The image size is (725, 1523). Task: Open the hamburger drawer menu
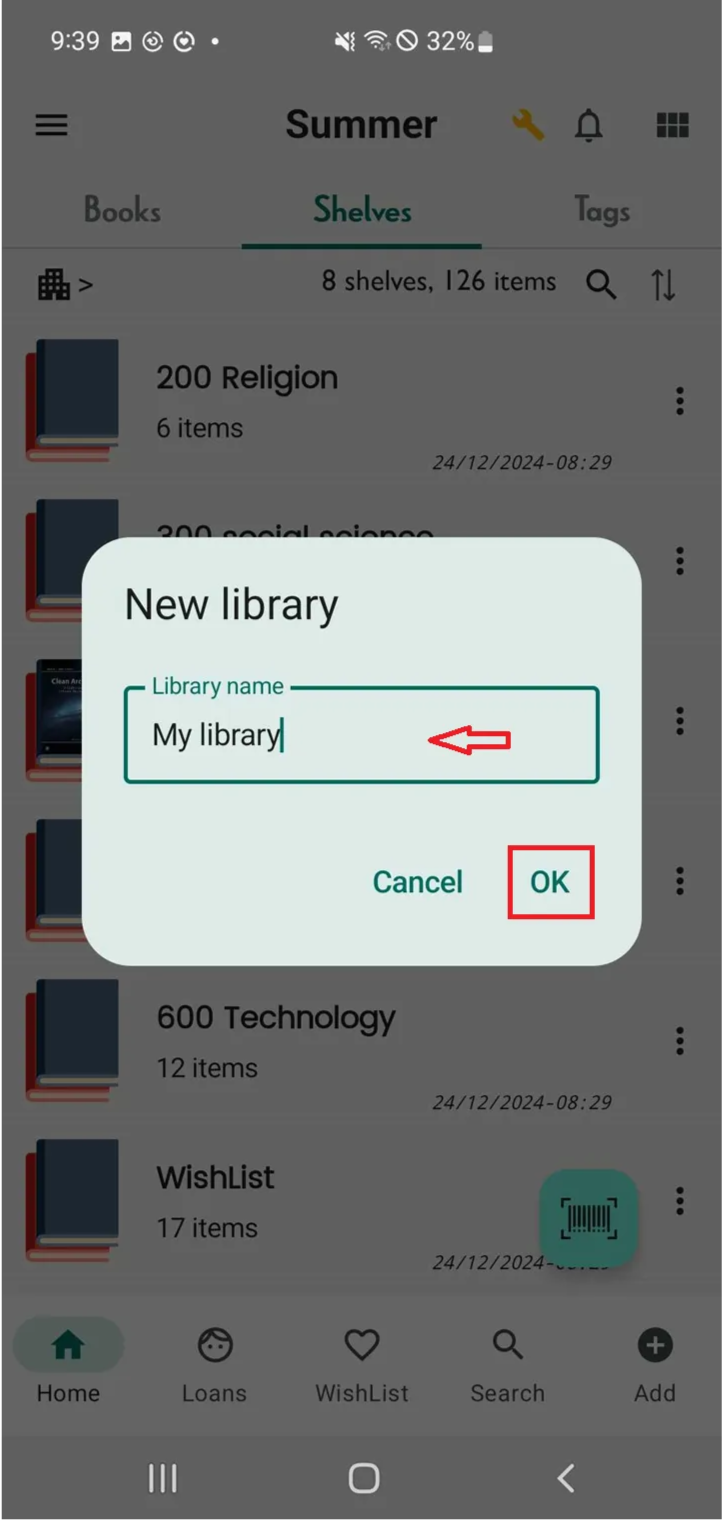coord(52,125)
